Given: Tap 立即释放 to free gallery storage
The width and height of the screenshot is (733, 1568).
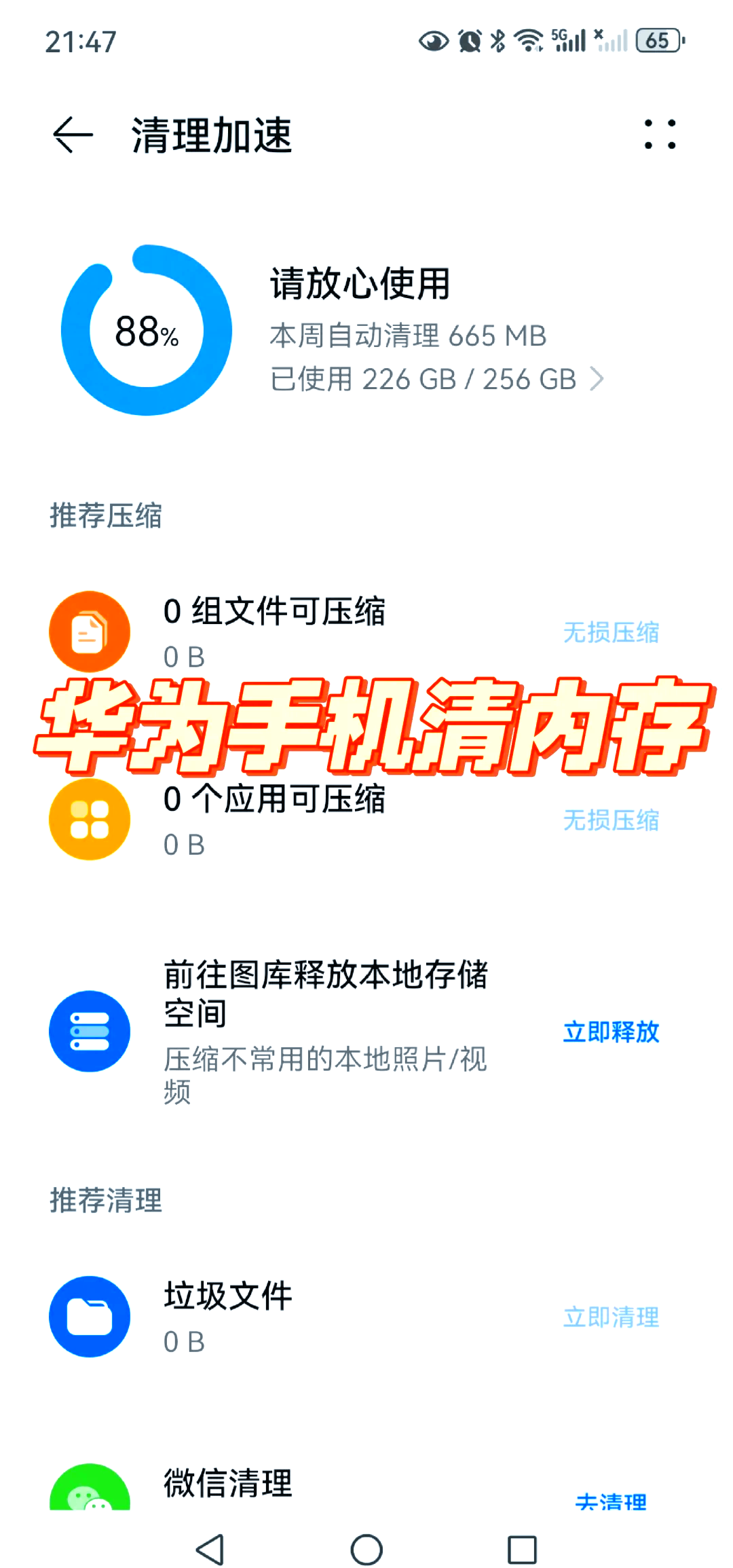Looking at the screenshot, I should coord(611,1032).
